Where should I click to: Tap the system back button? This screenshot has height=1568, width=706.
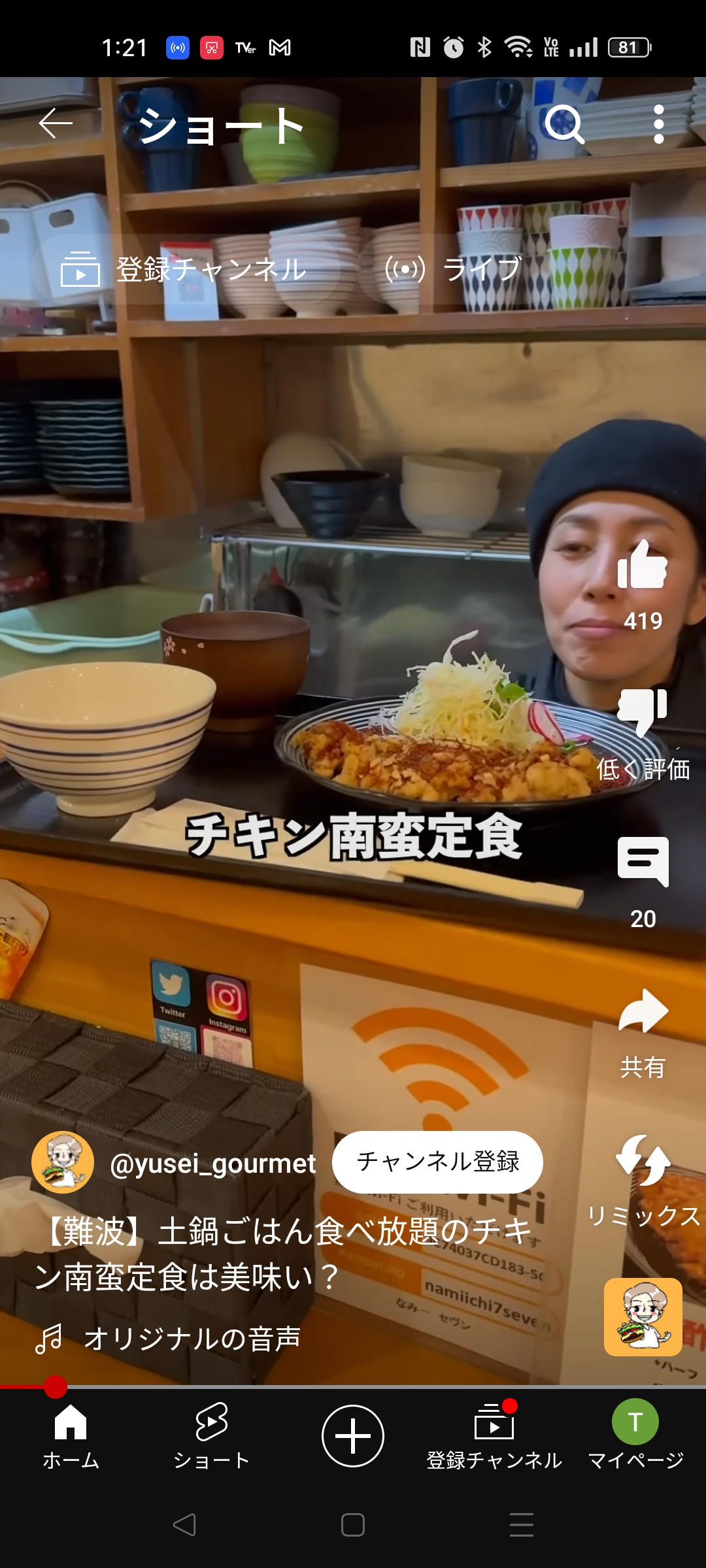pyautogui.click(x=184, y=1525)
